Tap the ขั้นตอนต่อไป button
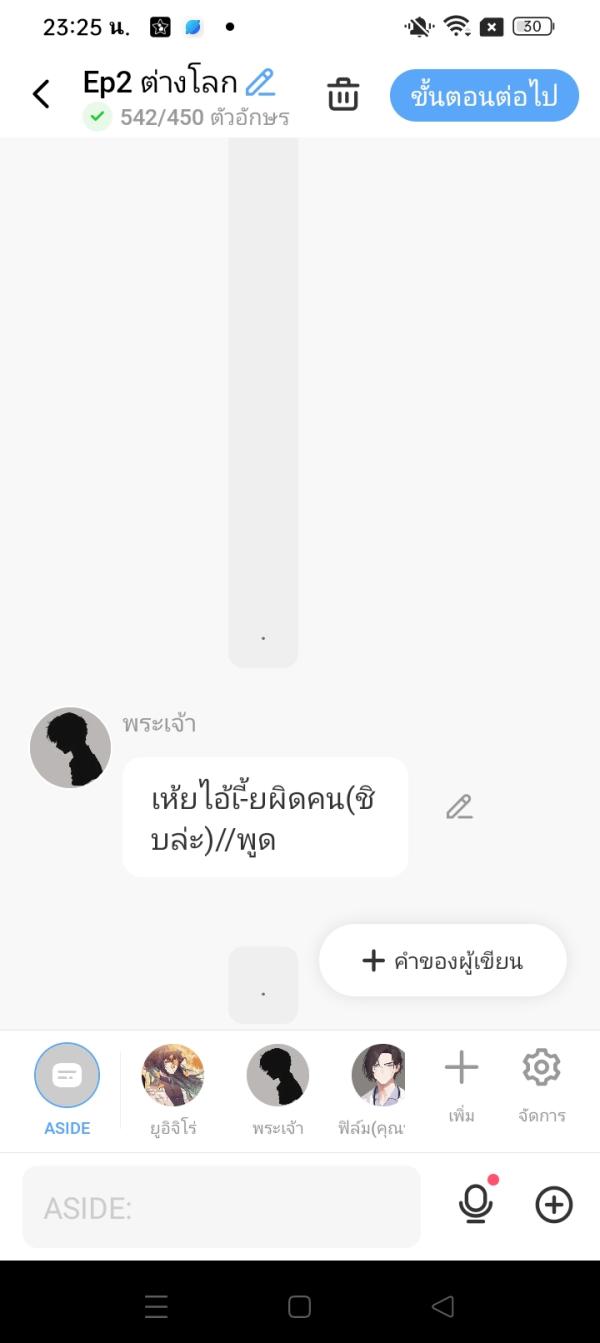The image size is (600, 1343). (x=484, y=96)
